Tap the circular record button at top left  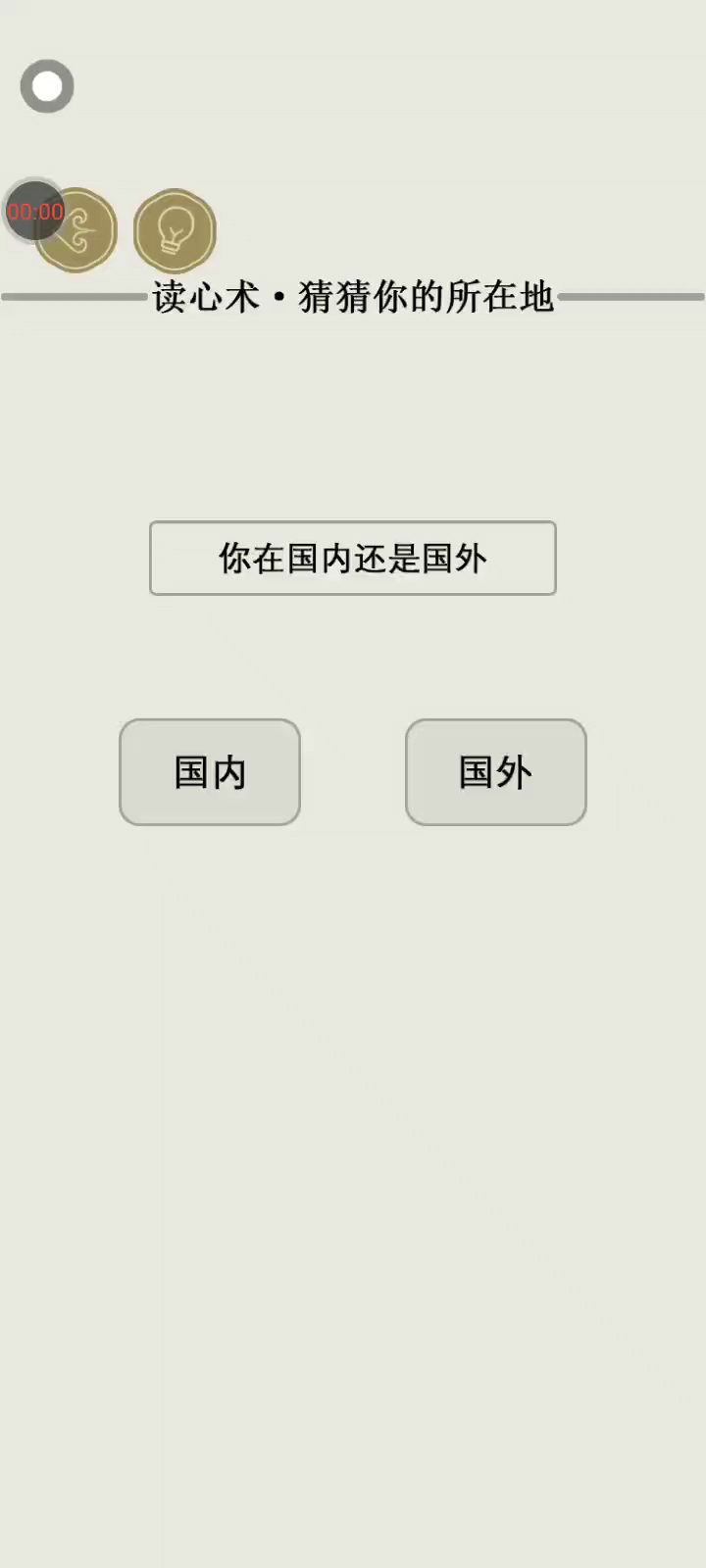point(47,86)
